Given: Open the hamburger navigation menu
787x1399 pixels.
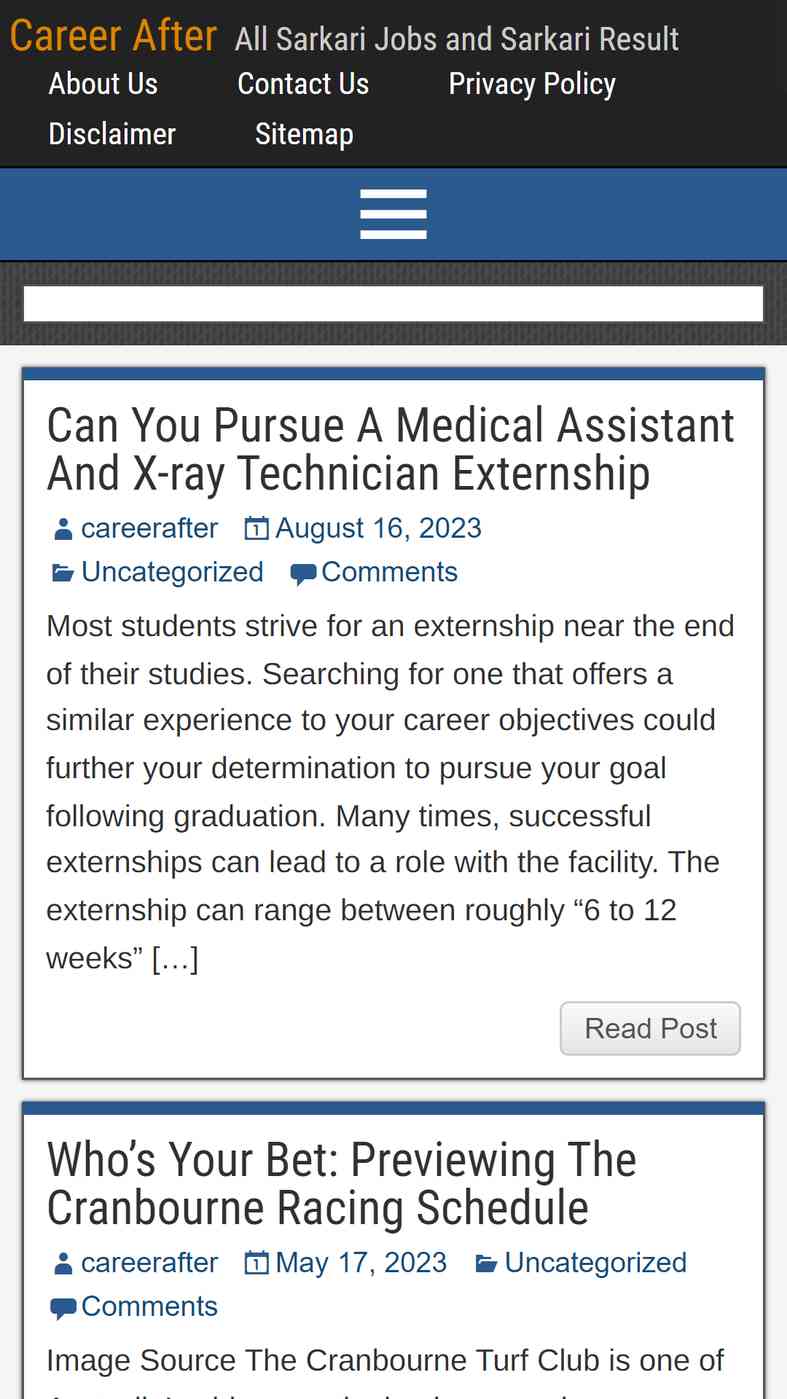Looking at the screenshot, I should point(393,214).
